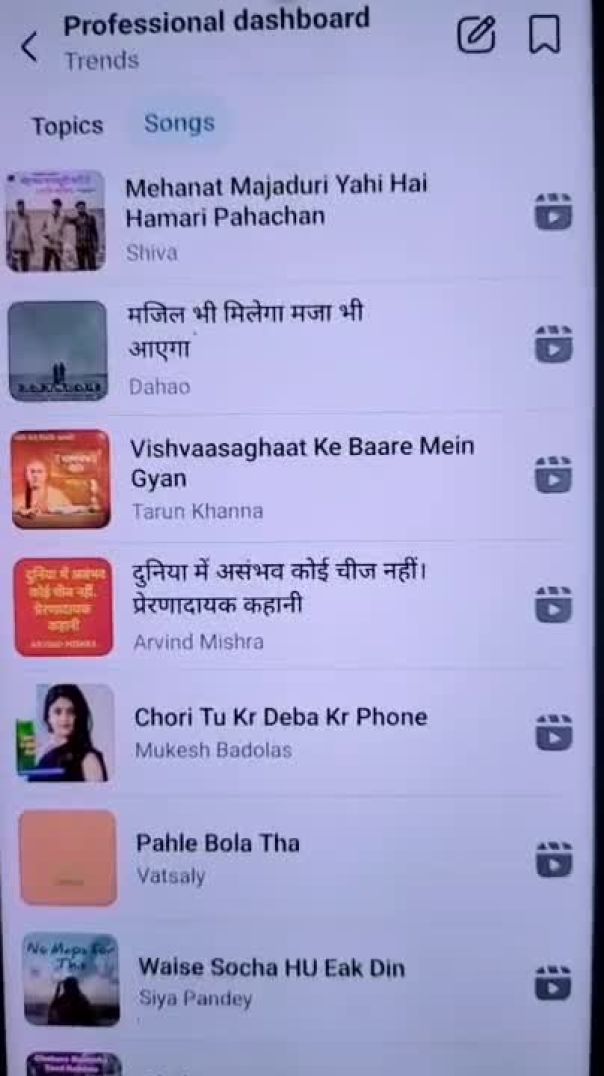Tap reels icon beside Arvind Mishra's song

[553, 606]
